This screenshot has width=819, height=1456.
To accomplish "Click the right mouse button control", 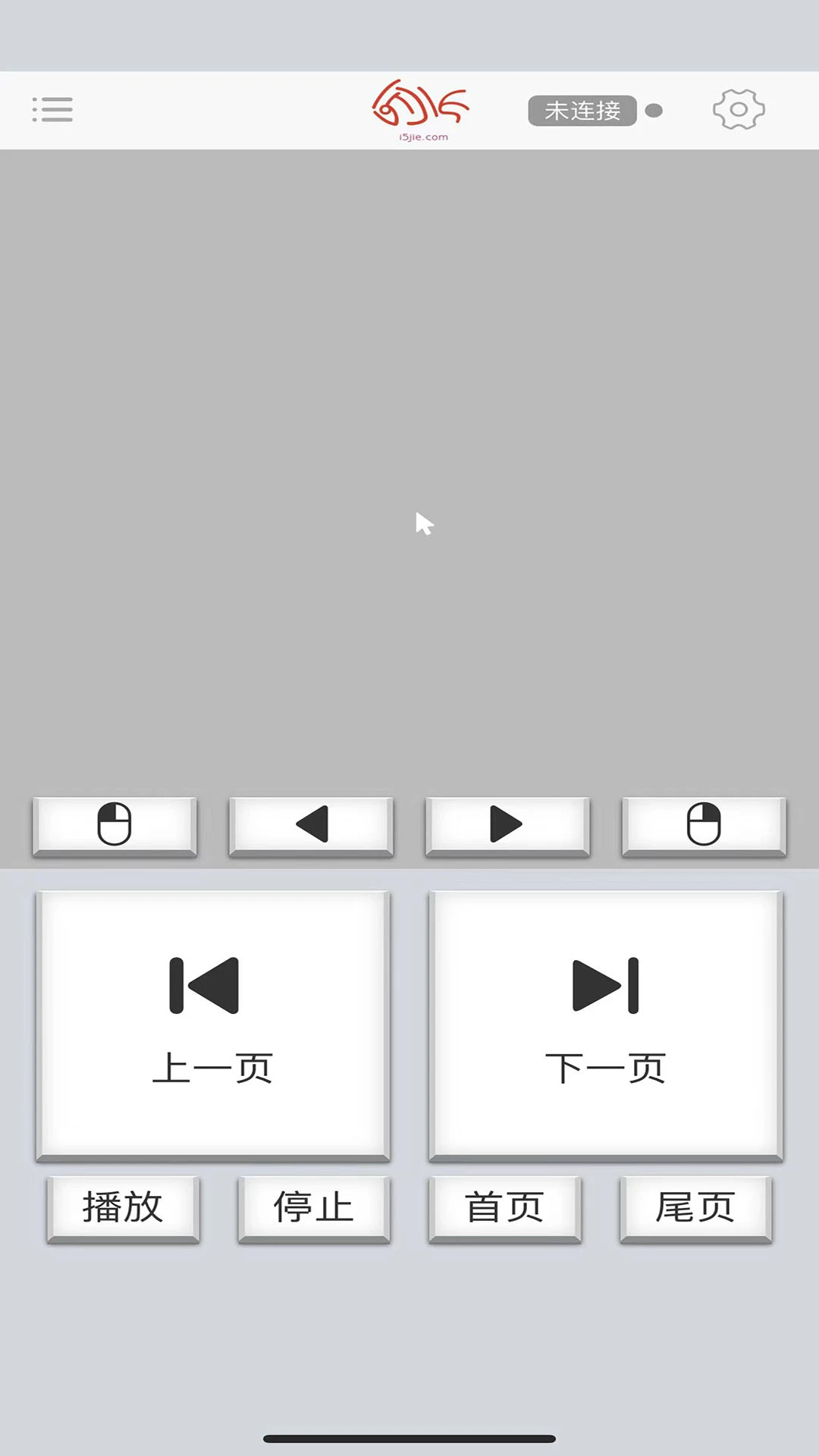I will pos(704,825).
